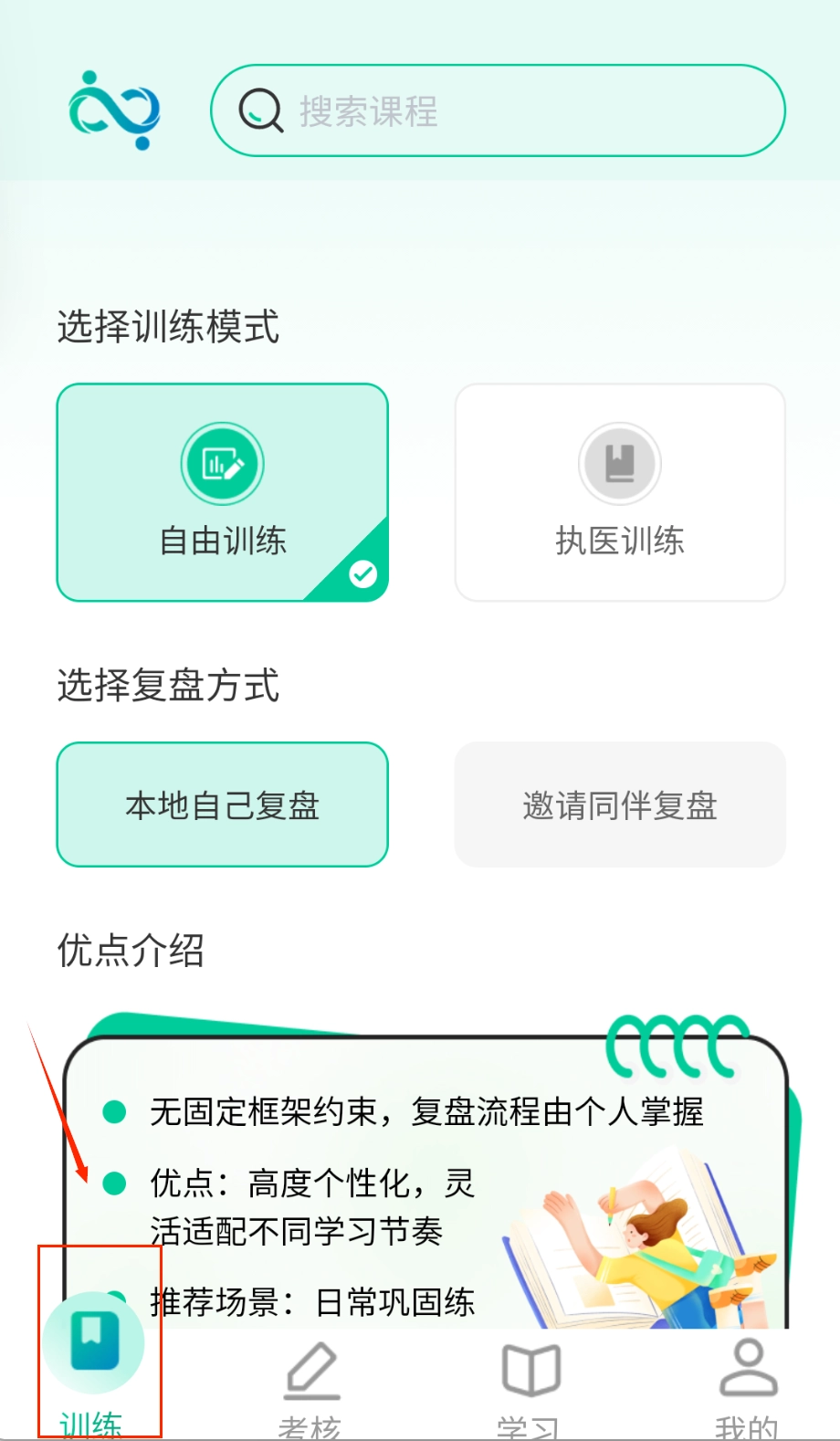Select the 考核 pencil icon in bottom bar
840x1441 pixels.
pyautogui.click(x=310, y=1367)
